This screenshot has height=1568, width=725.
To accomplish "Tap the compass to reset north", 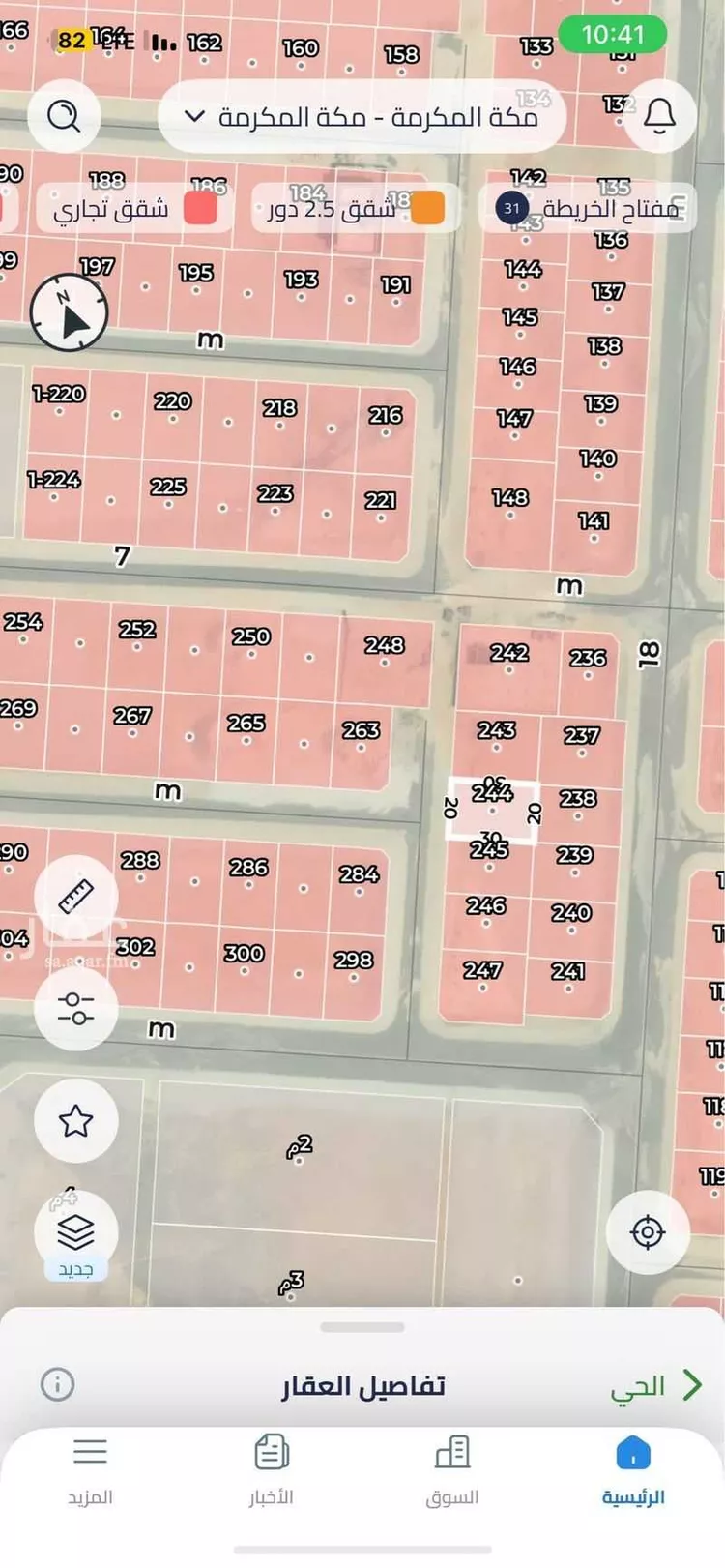I will pyautogui.click(x=69, y=311).
